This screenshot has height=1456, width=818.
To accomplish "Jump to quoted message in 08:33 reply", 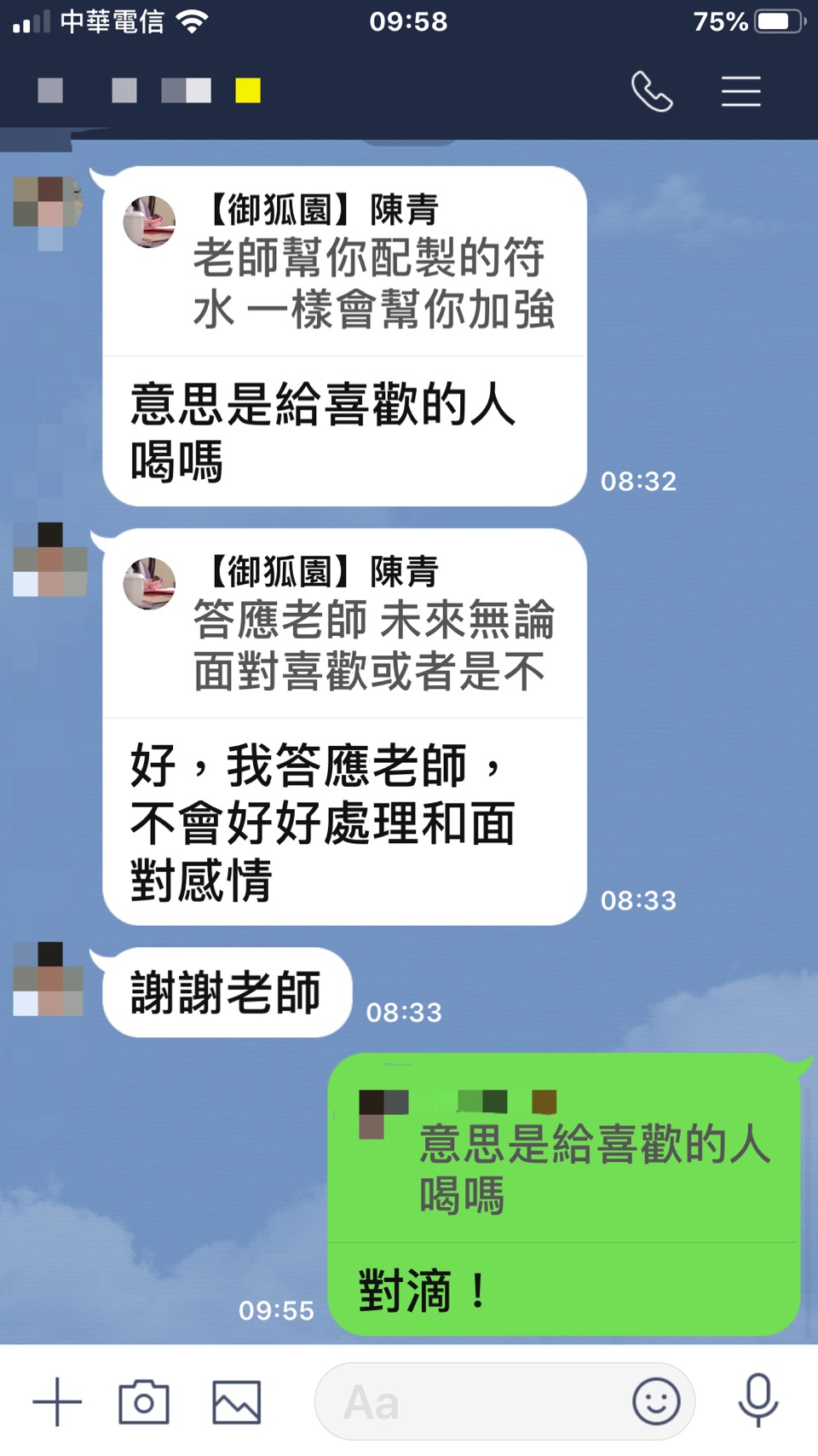I will 344,624.
